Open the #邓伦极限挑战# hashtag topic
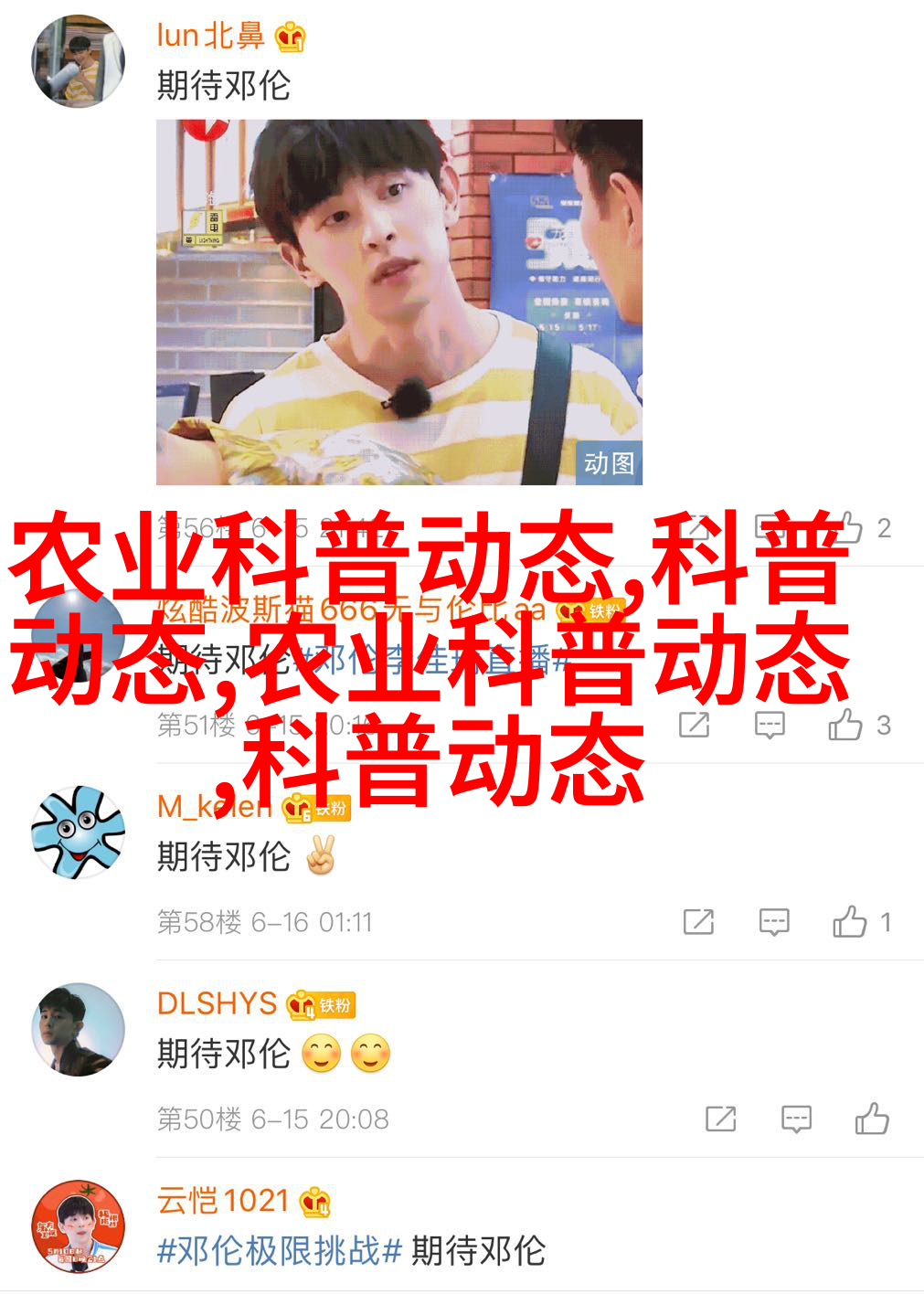 pos(280,1250)
